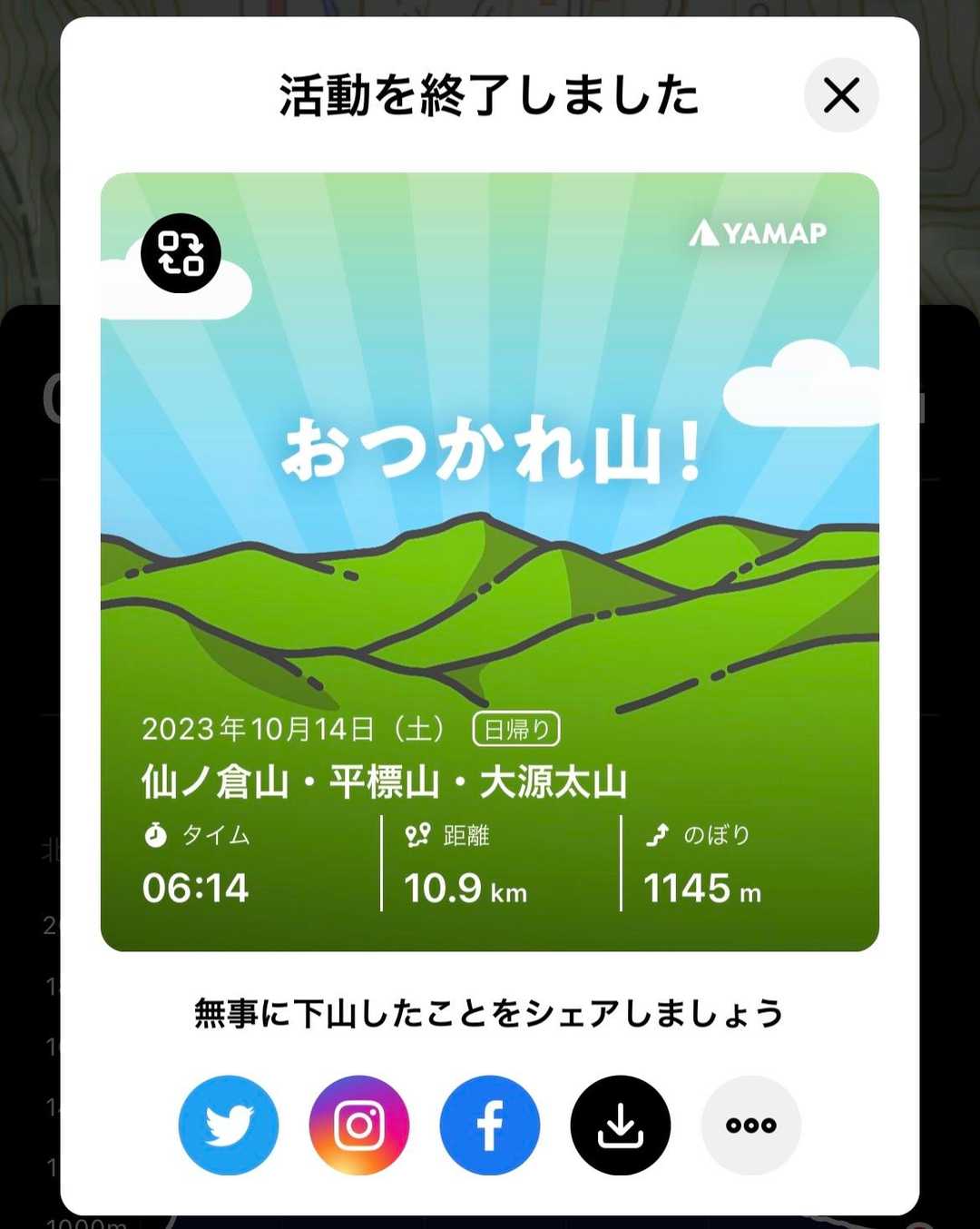
Task: Switch the share card design
Action: [181, 253]
